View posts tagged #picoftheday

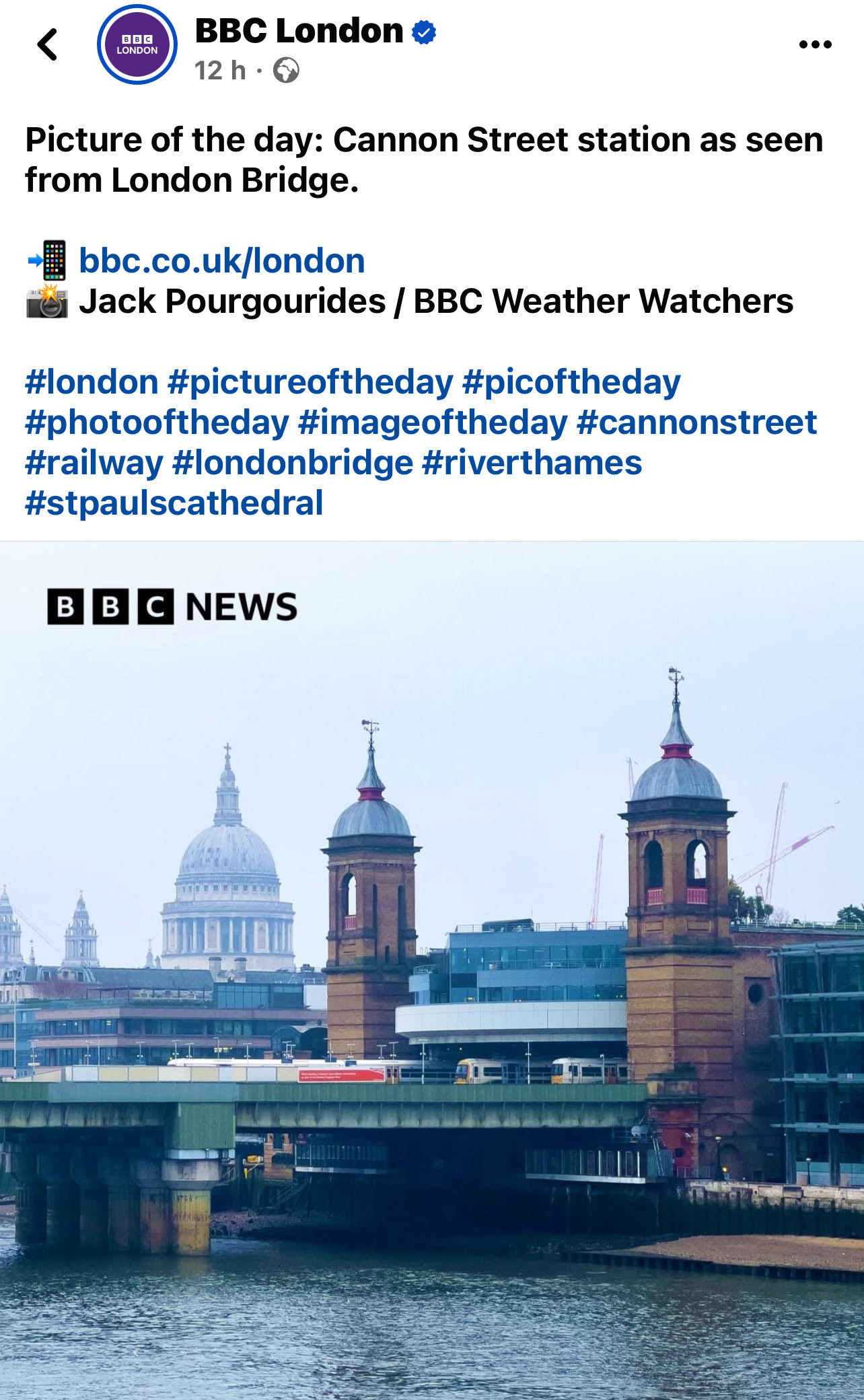[571, 382]
